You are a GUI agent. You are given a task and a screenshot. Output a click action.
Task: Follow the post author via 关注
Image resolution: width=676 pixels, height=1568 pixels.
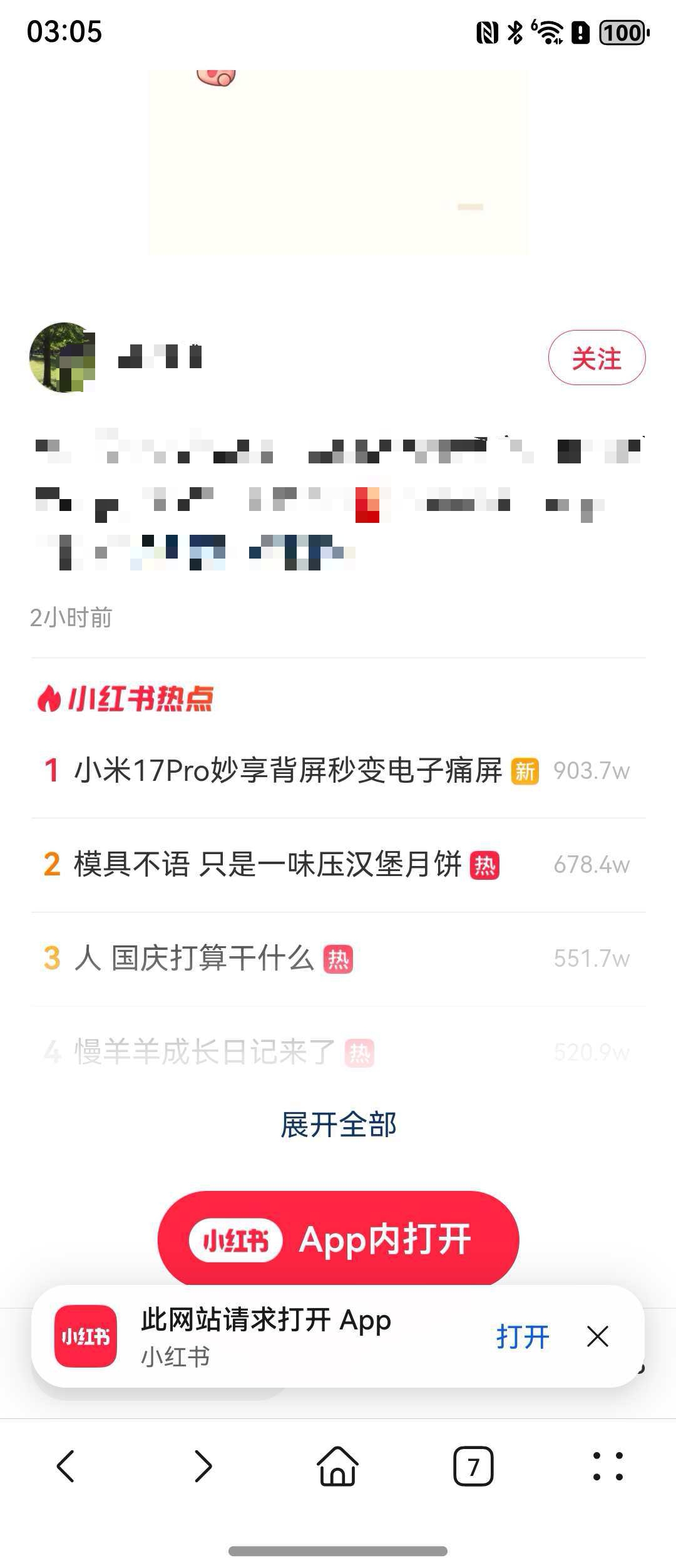tap(597, 358)
